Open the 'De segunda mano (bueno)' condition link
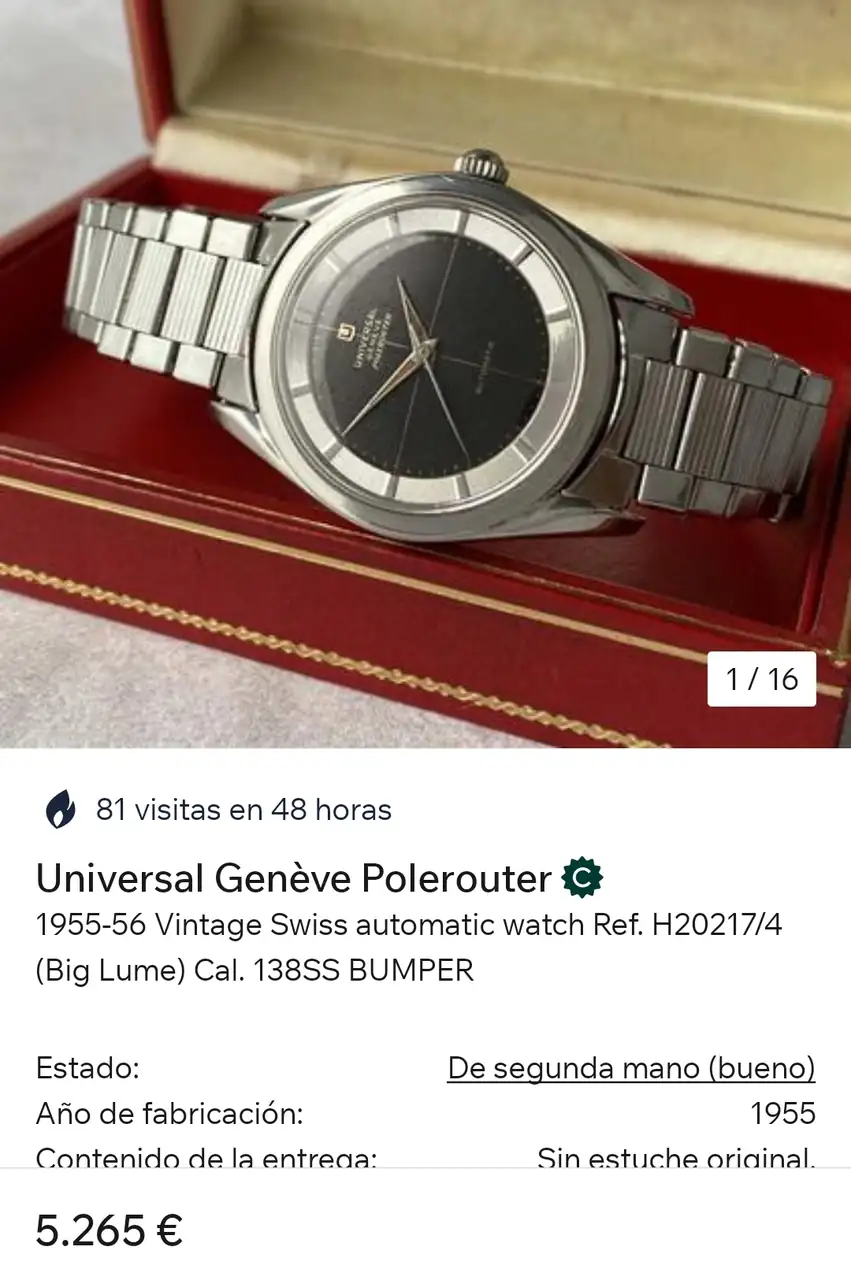The image size is (851, 1280). pos(631,1068)
